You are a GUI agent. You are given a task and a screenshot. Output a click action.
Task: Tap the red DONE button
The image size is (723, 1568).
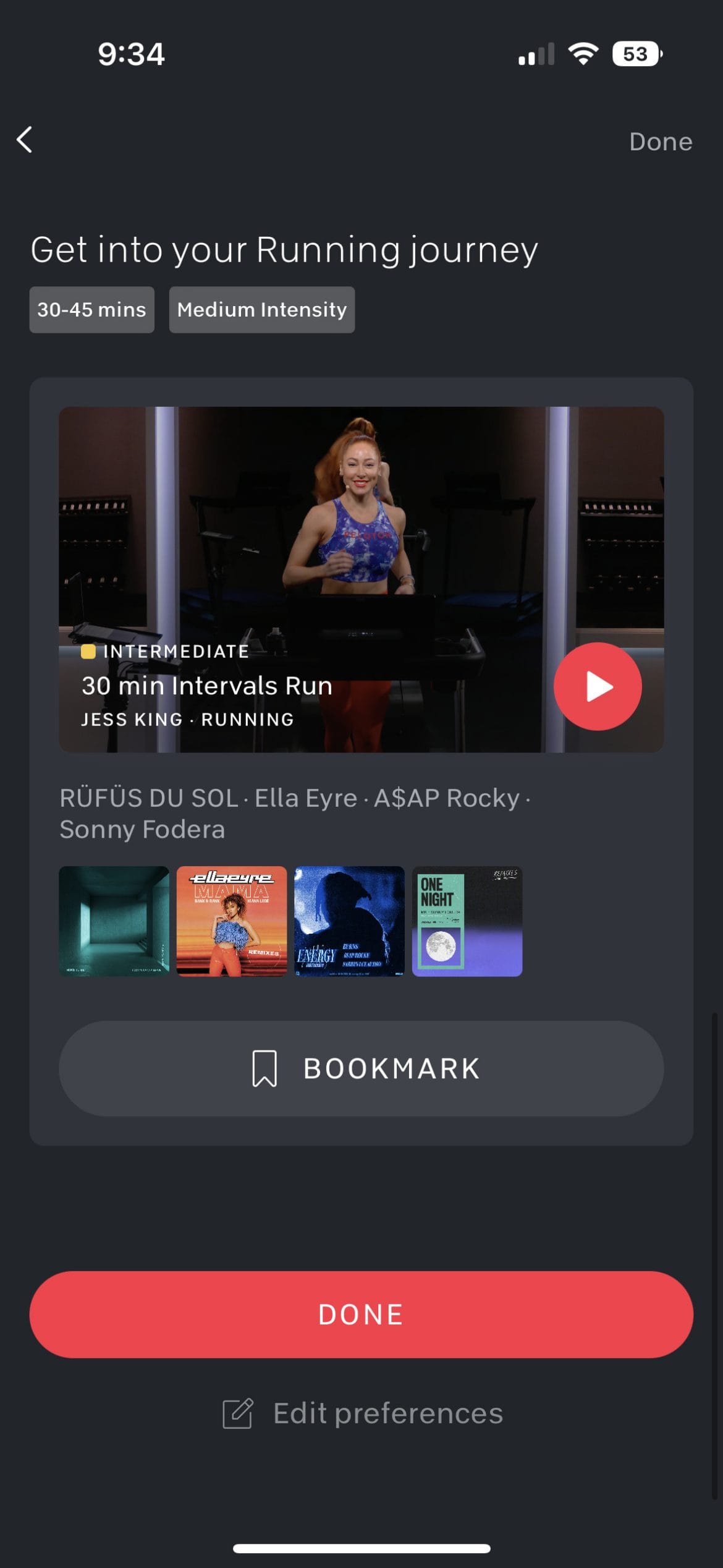361,1314
